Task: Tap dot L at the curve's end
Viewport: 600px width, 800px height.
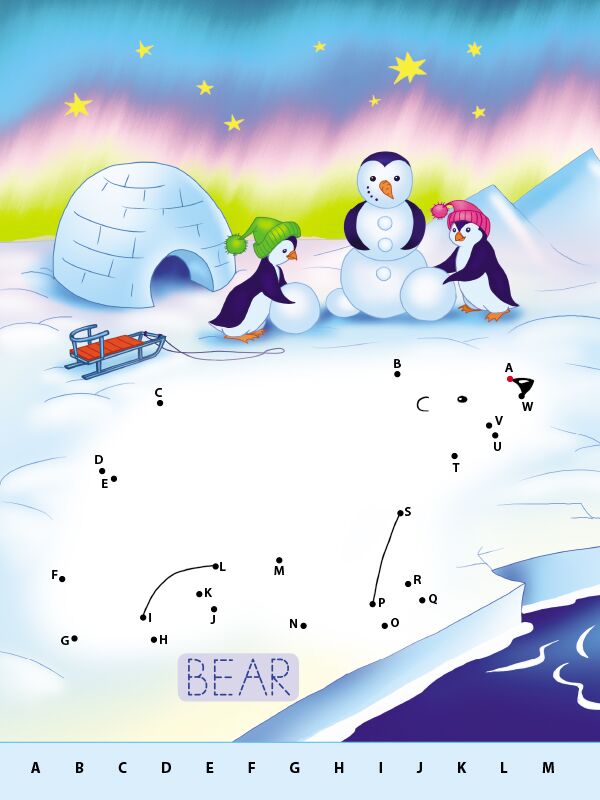Action: click(x=215, y=566)
